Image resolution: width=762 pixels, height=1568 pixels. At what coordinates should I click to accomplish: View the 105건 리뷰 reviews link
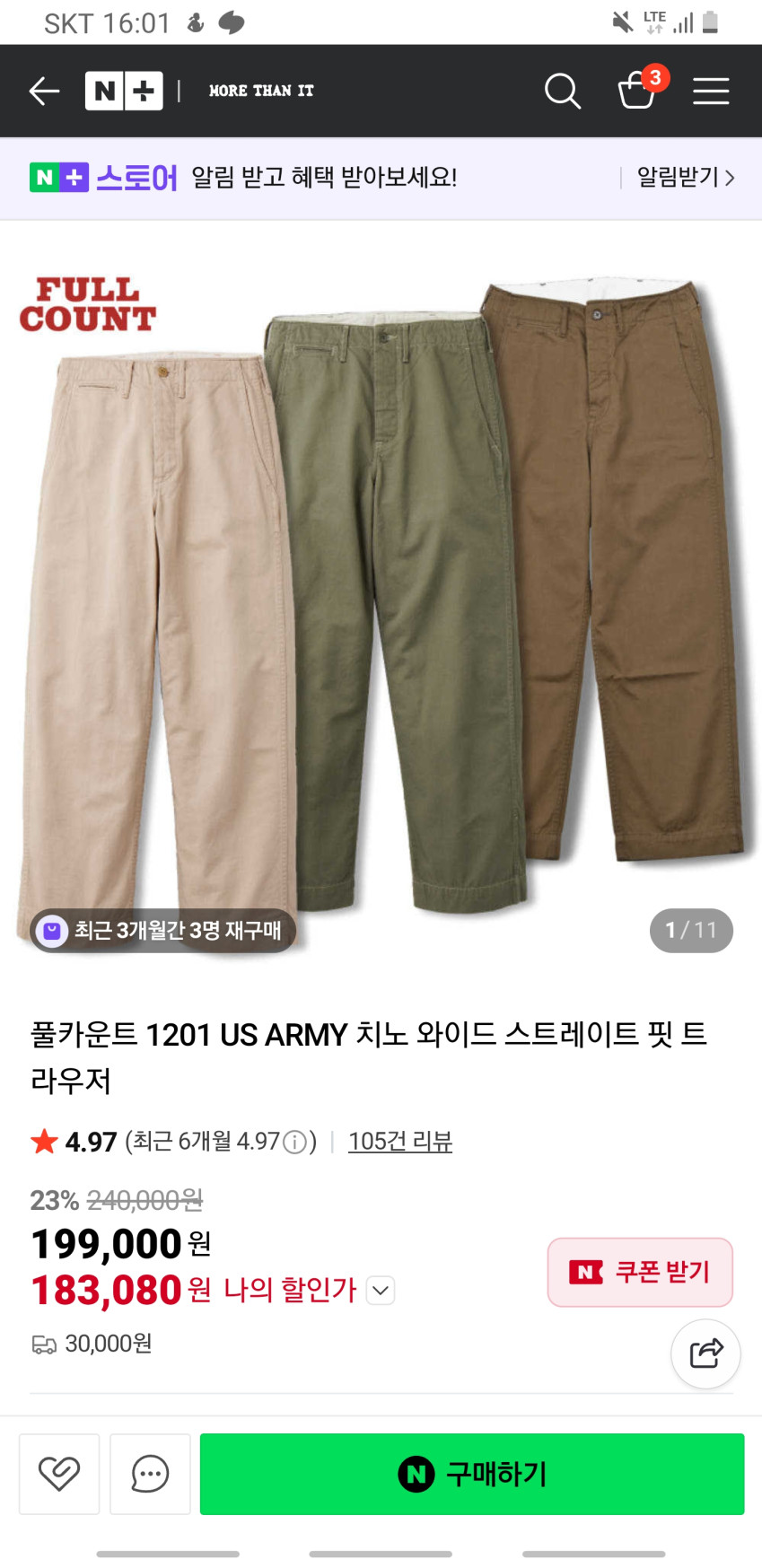coord(400,1141)
